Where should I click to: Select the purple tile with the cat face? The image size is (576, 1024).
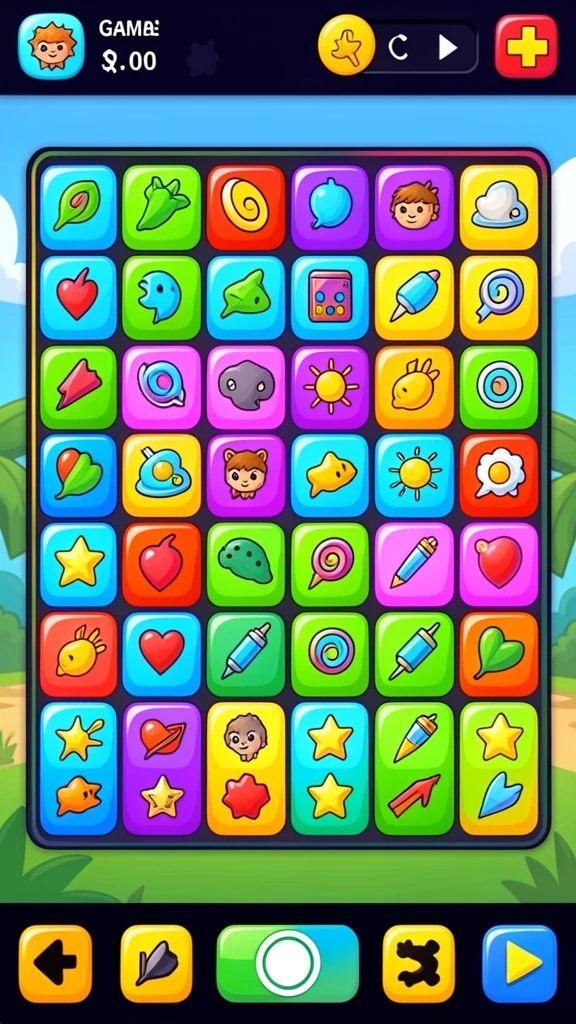pyautogui.click(x=246, y=475)
